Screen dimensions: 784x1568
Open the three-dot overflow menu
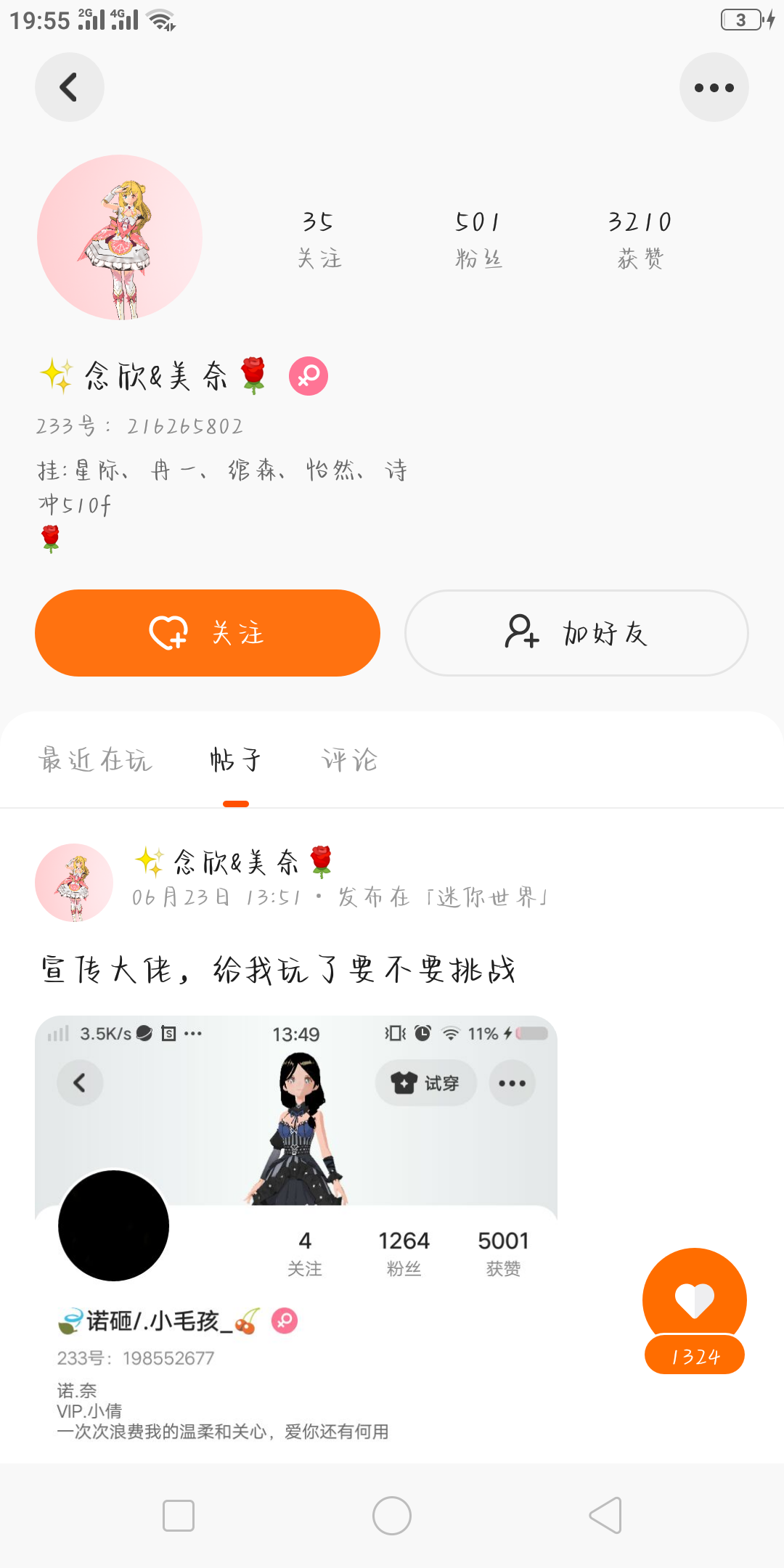(714, 87)
